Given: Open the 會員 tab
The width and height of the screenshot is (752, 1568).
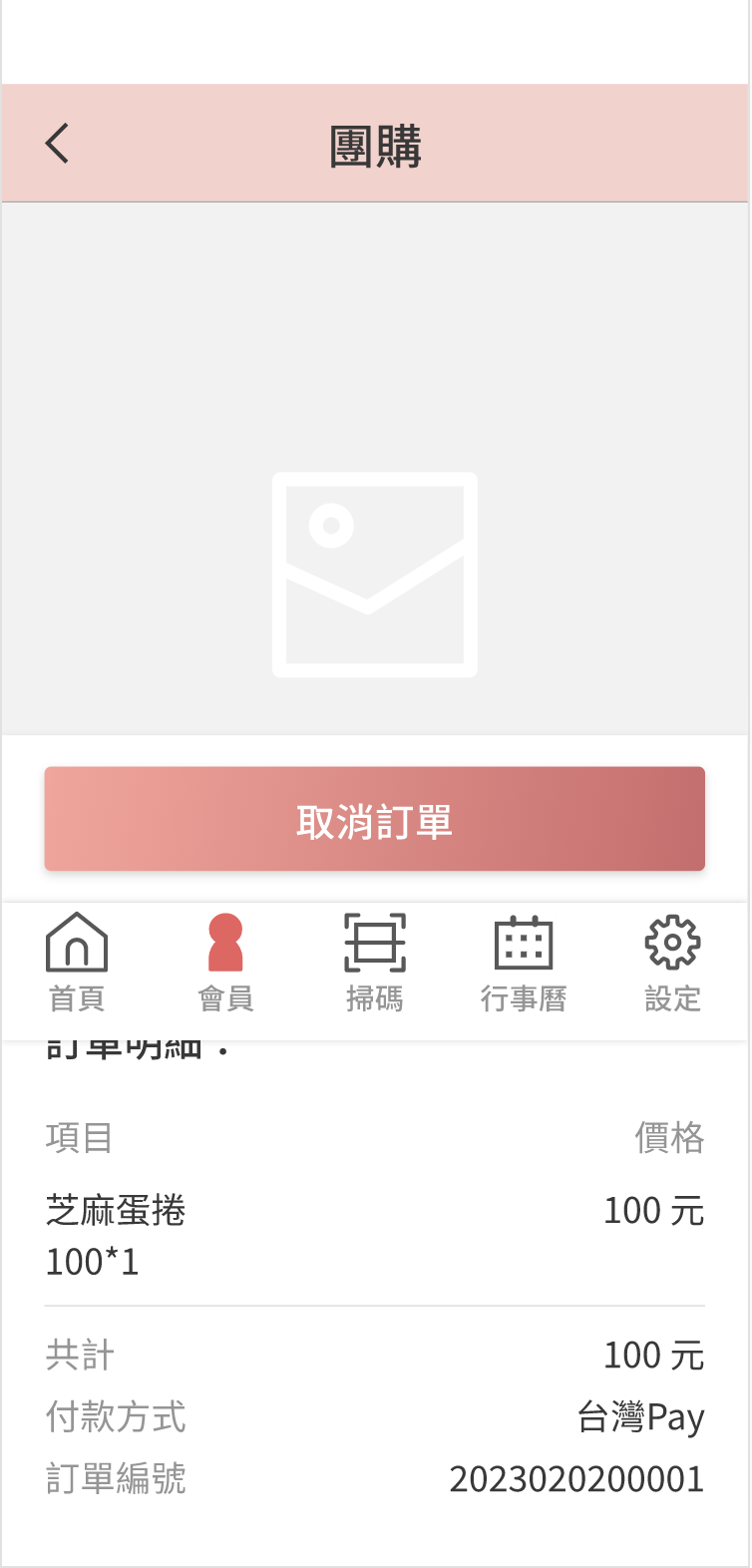Looking at the screenshot, I should pyautogui.click(x=225, y=963).
